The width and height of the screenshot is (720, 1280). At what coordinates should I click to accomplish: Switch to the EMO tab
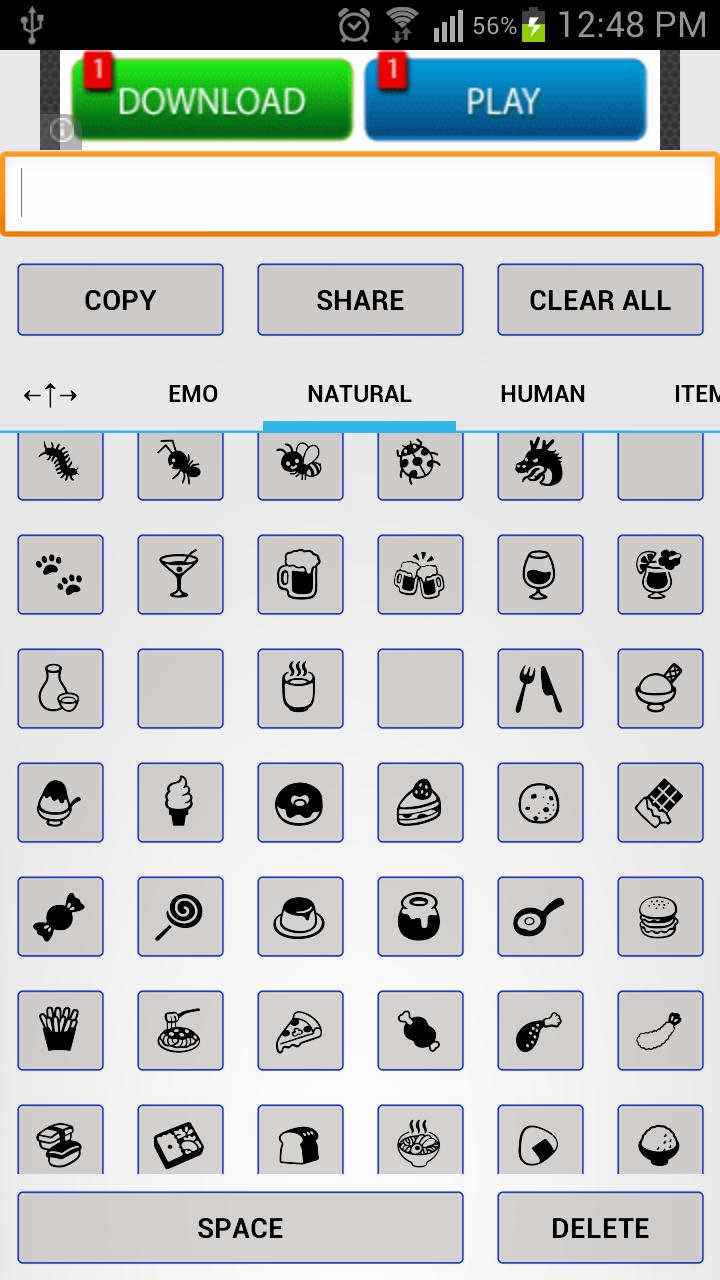(192, 394)
